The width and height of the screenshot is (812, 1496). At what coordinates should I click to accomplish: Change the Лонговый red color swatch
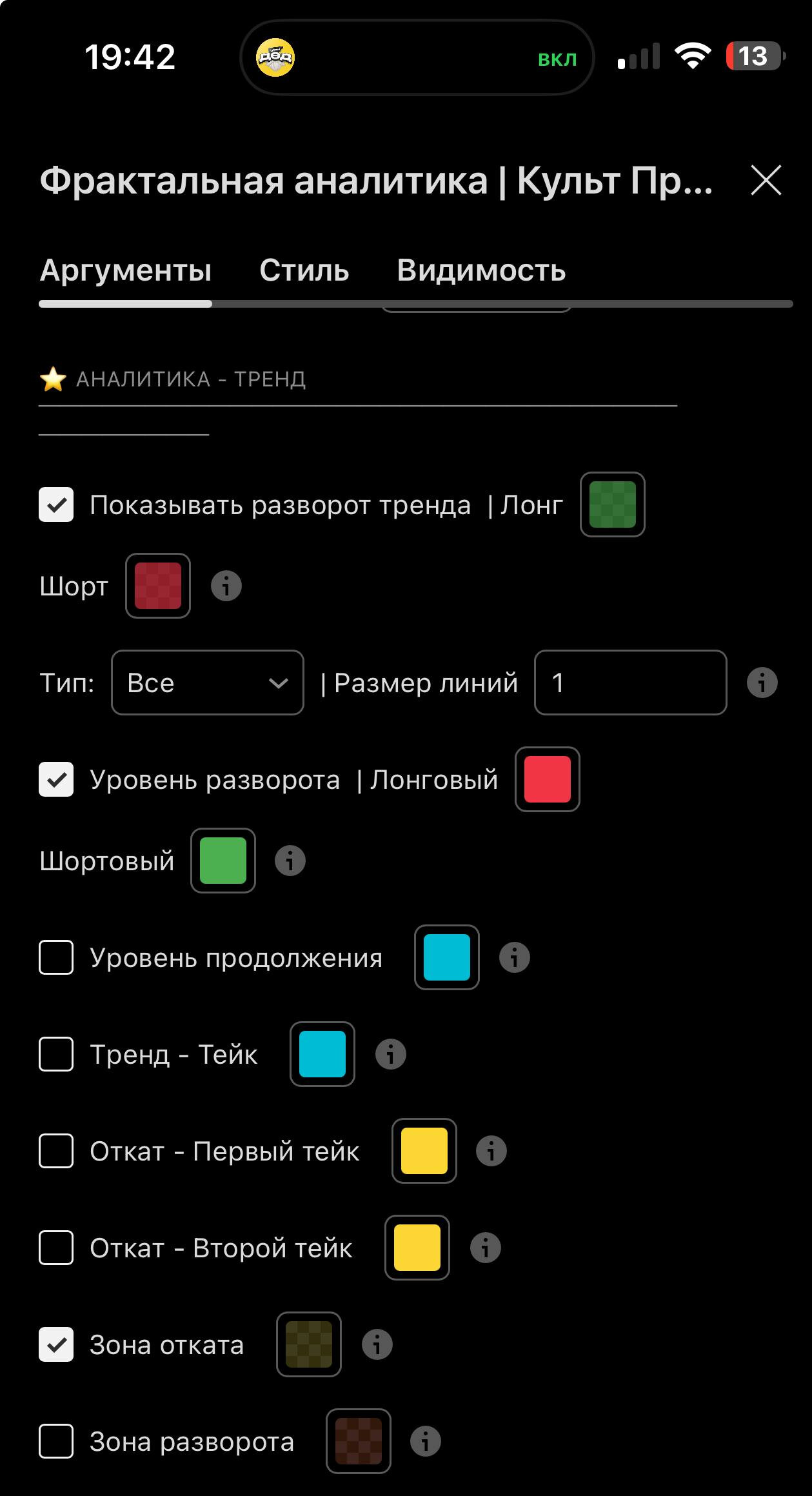click(547, 779)
